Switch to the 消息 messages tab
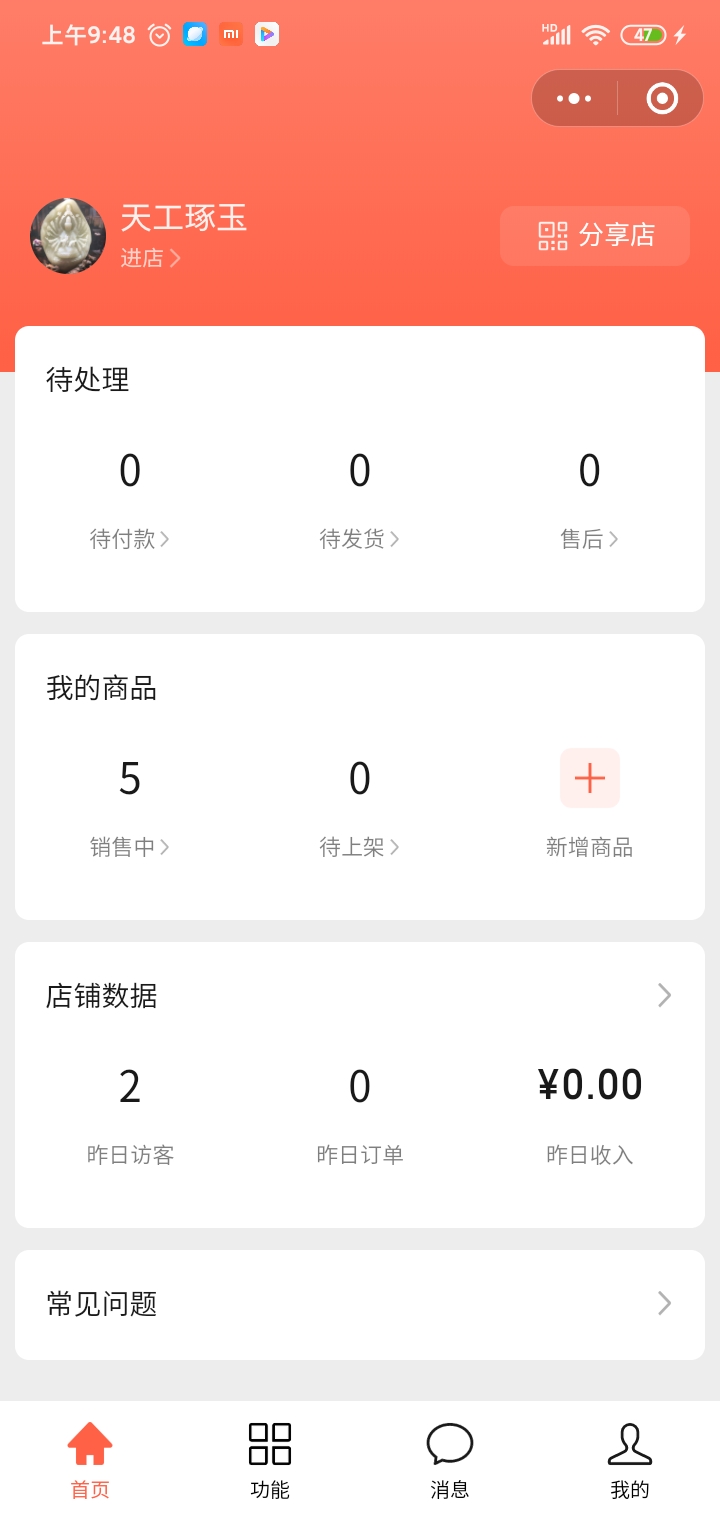This screenshot has width=720, height=1520. pyautogui.click(x=450, y=1460)
